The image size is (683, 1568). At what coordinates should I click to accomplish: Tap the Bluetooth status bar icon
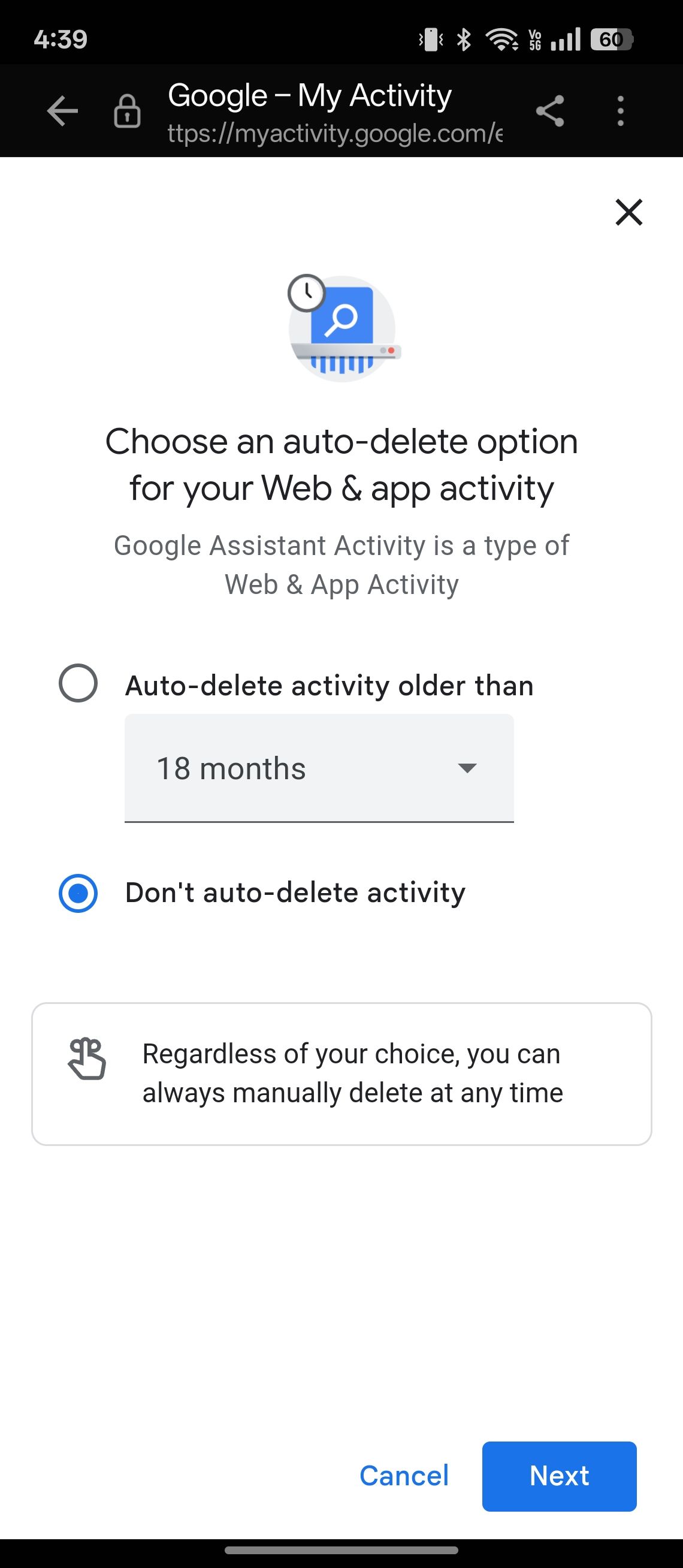tap(463, 39)
